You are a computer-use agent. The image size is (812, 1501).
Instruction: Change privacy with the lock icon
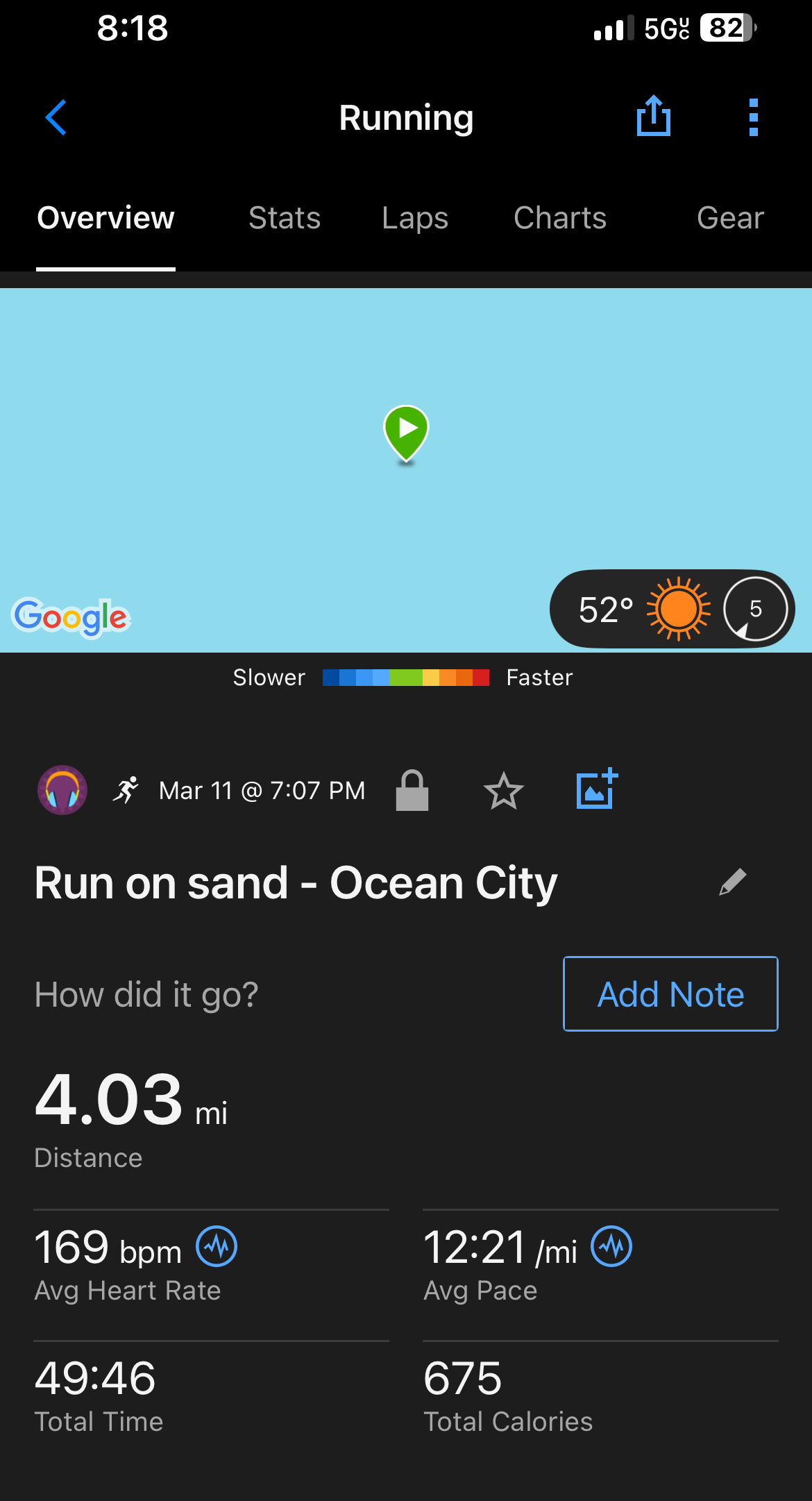(412, 791)
